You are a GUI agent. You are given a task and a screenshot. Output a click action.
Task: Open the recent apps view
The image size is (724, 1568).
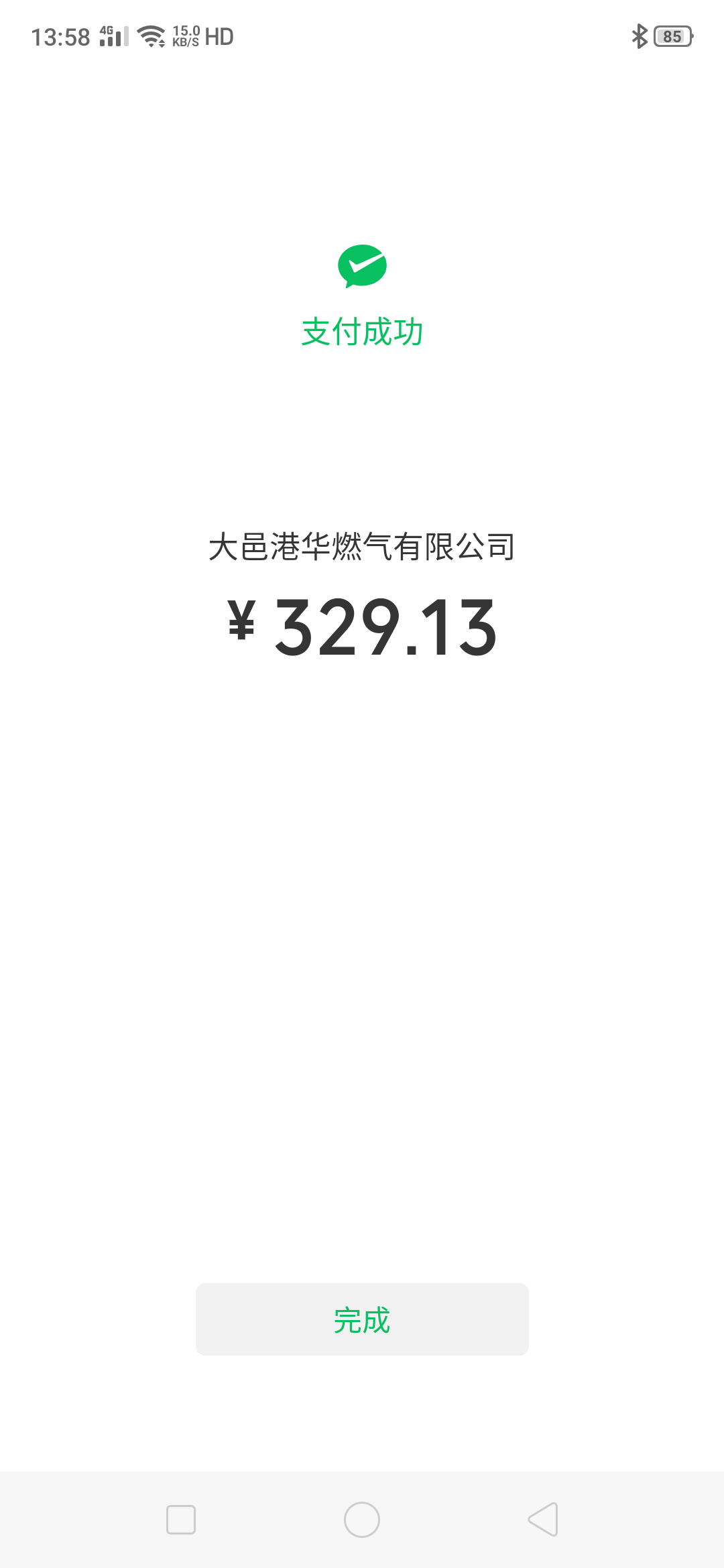(181, 1519)
